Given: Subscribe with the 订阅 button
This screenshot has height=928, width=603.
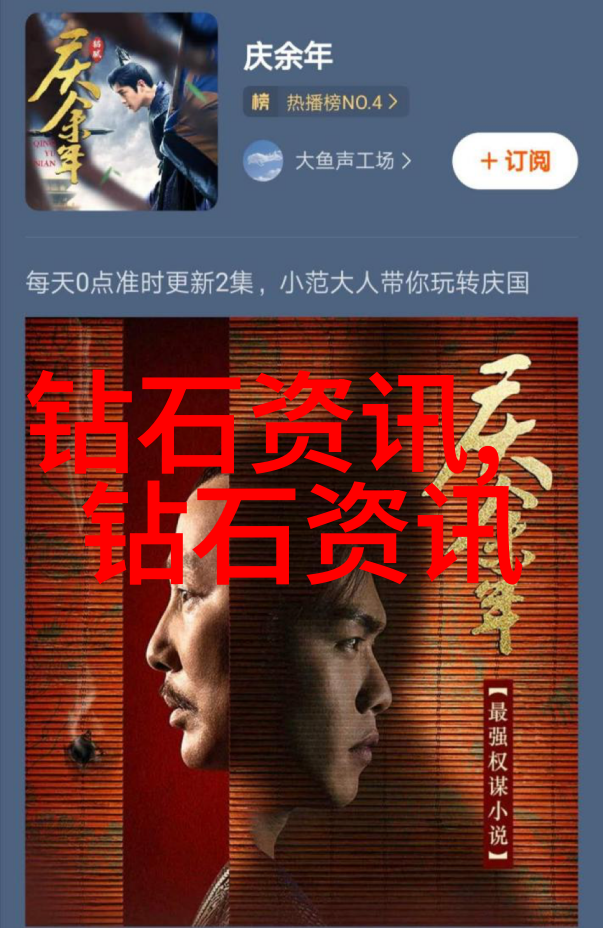Looking at the screenshot, I should point(515,161).
